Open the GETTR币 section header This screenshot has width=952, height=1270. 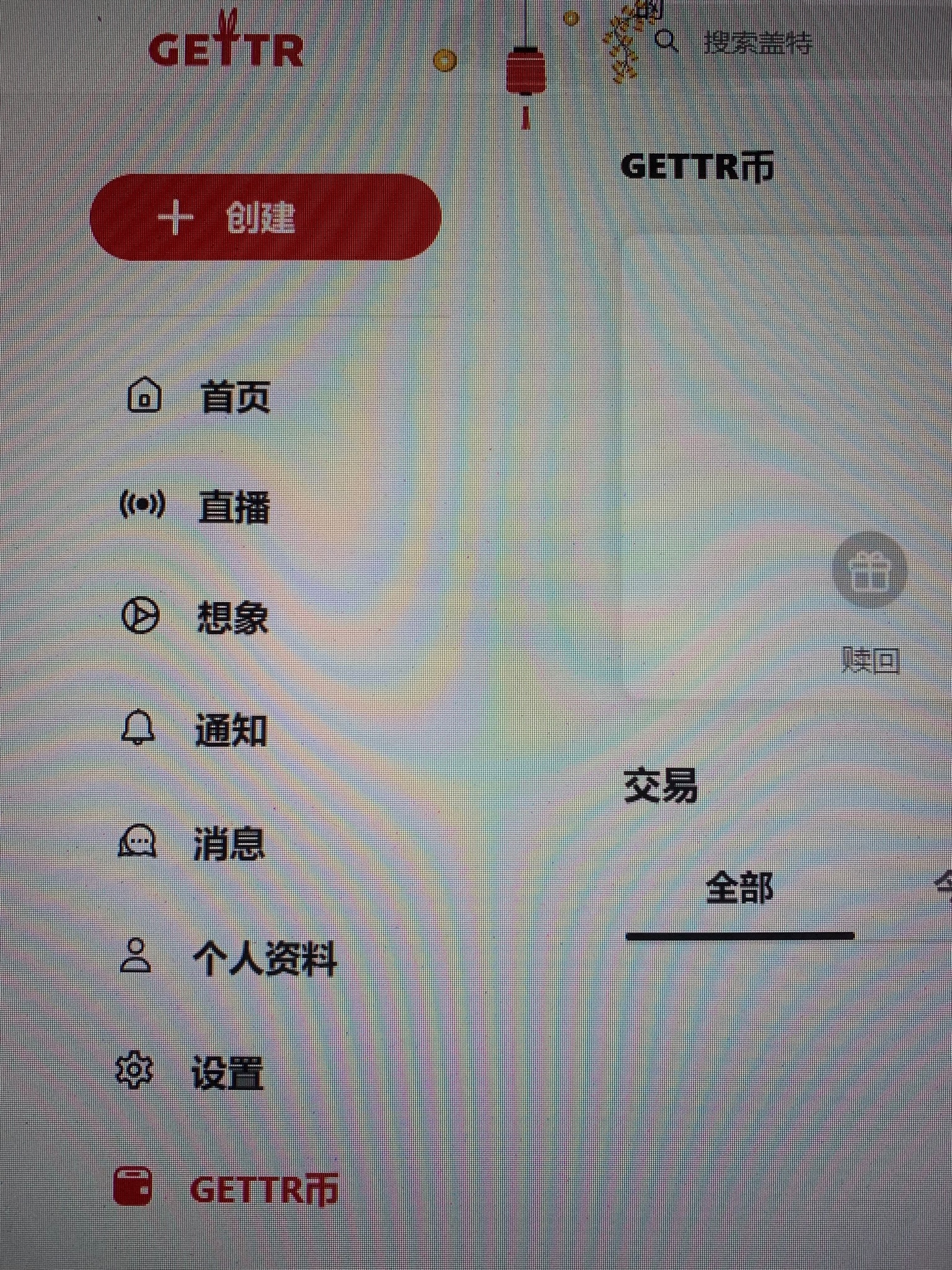(x=697, y=165)
